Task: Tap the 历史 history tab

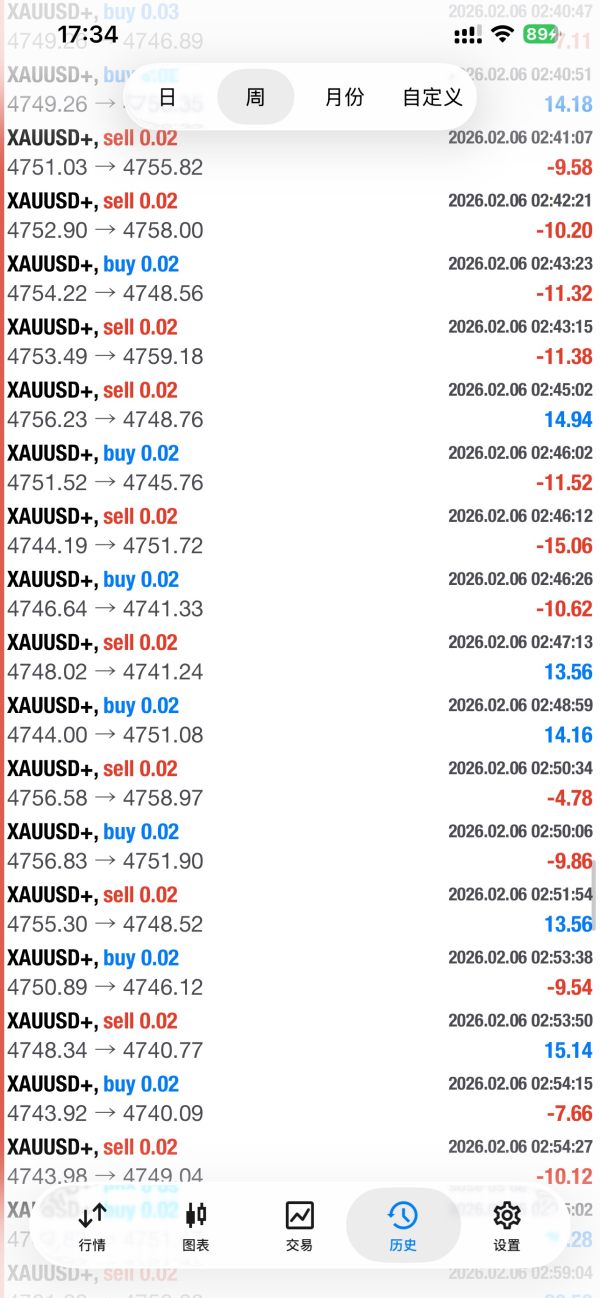Action: tap(402, 1227)
